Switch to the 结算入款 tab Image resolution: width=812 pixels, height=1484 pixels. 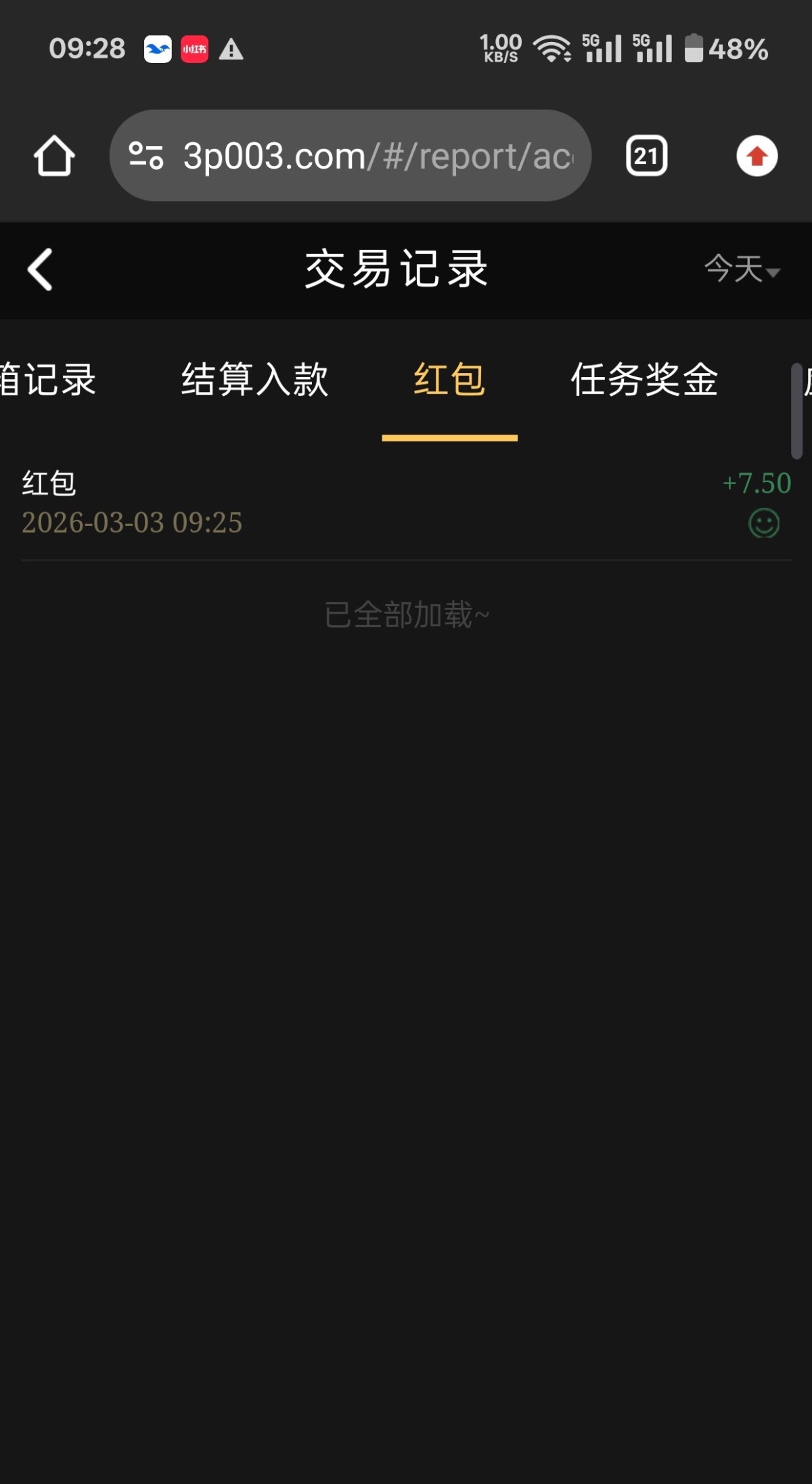point(254,379)
